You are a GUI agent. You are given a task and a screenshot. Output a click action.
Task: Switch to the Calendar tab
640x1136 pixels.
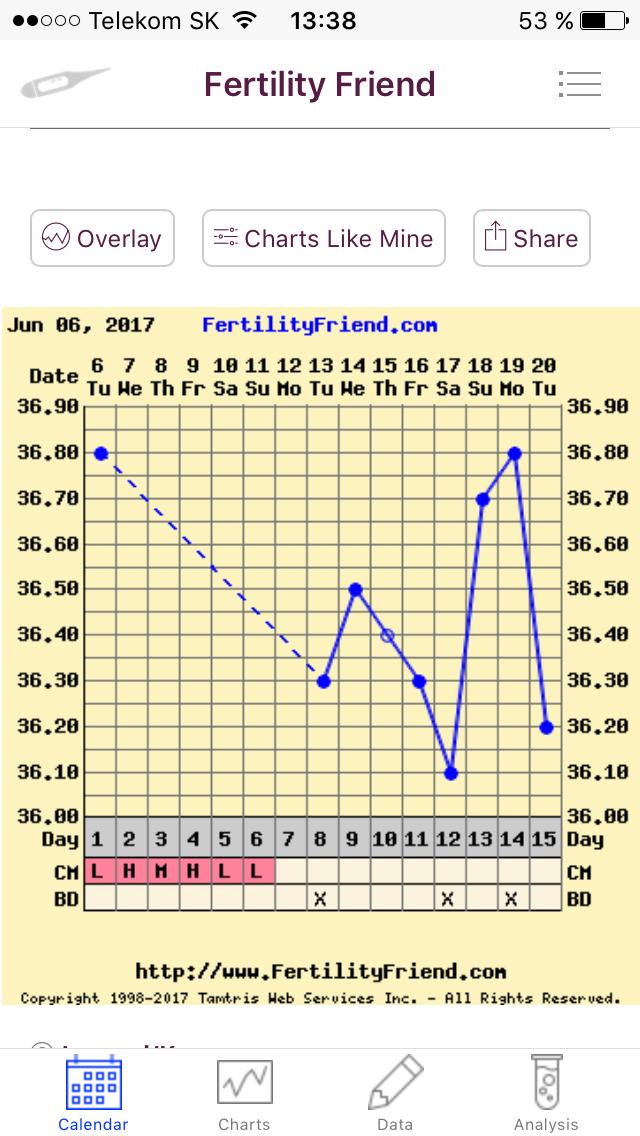93,1094
